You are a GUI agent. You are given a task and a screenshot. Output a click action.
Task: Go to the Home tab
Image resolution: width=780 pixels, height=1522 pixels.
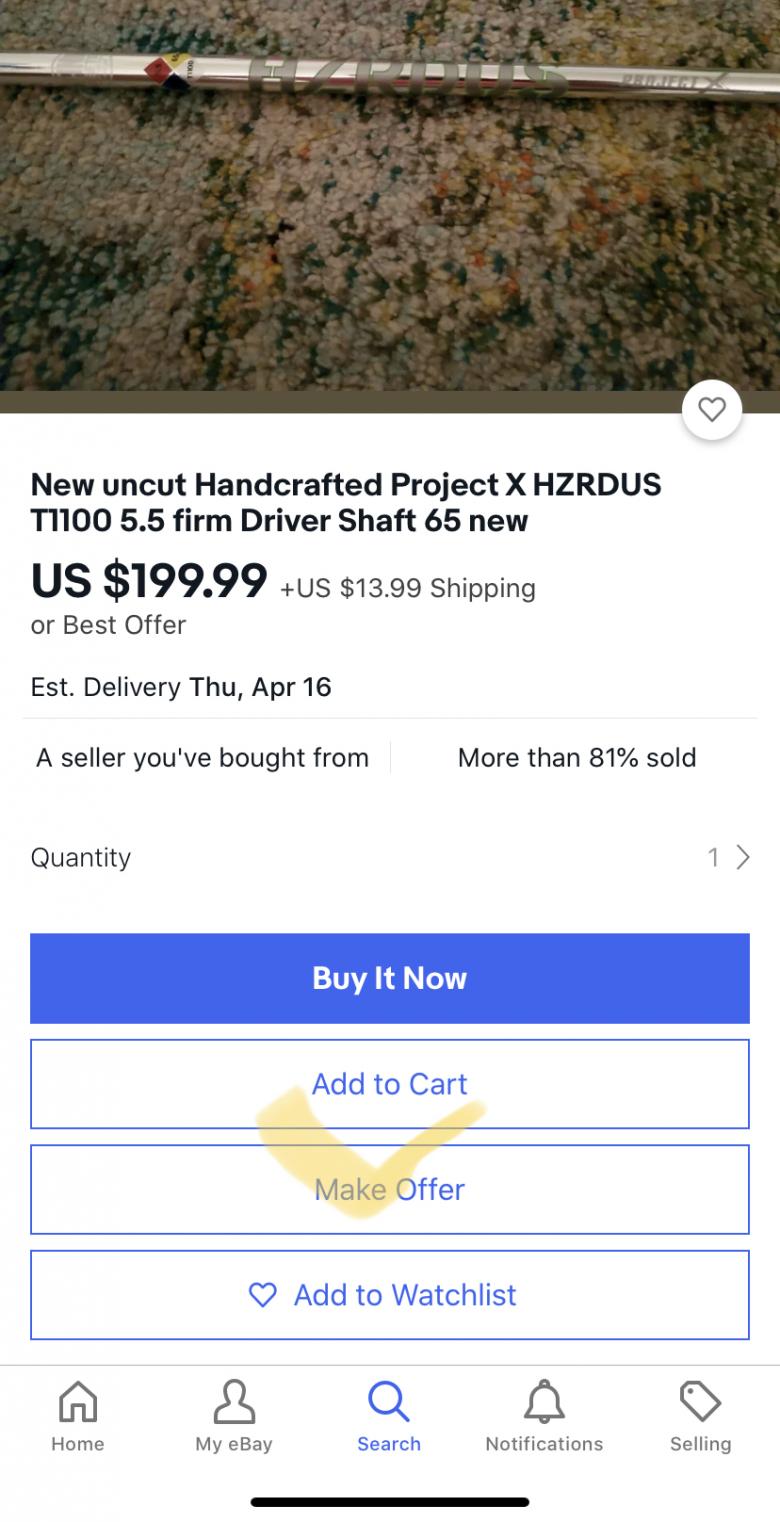(78, 1416)
